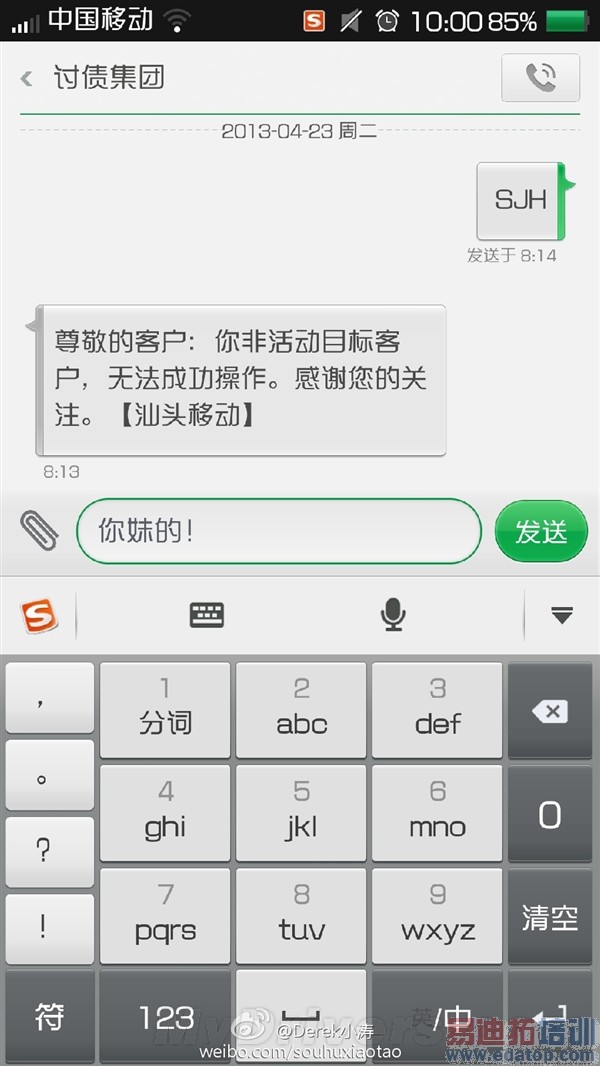The image size is (600, 1066).
Task: Hide the keyboard with the down arrow
Action: (x=562, y=615)
